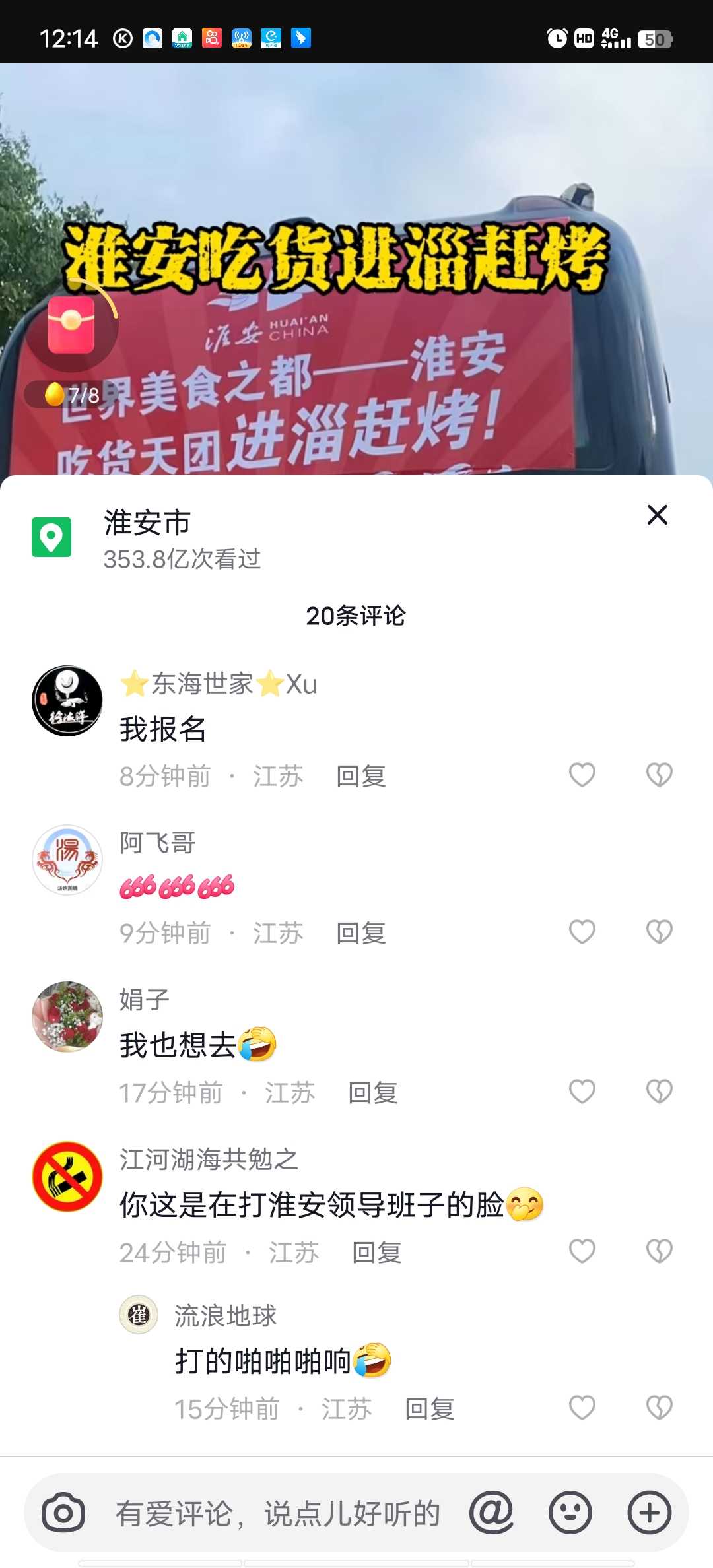
Task: Open the red envelope reward icon
Action: 71,325
